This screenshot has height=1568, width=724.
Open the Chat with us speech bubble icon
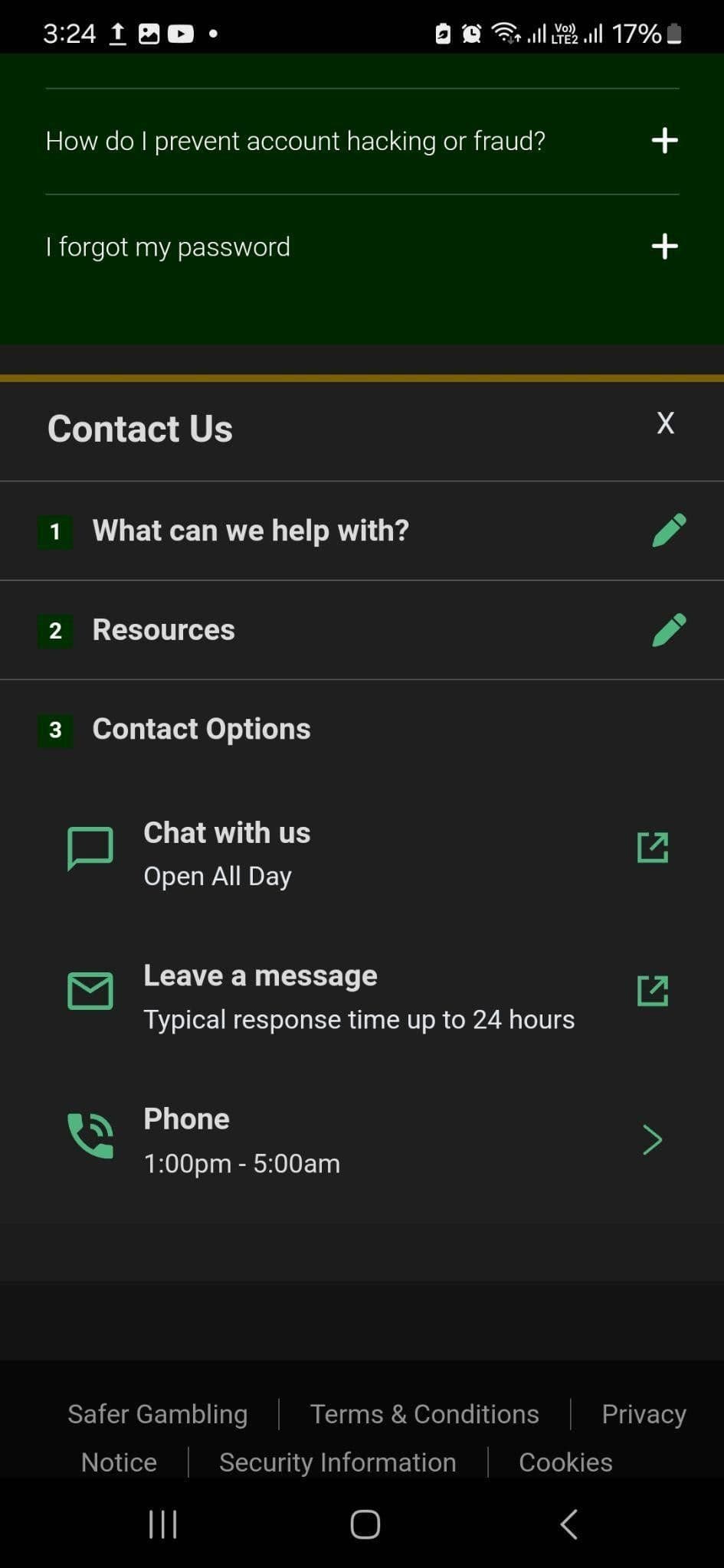90,846
